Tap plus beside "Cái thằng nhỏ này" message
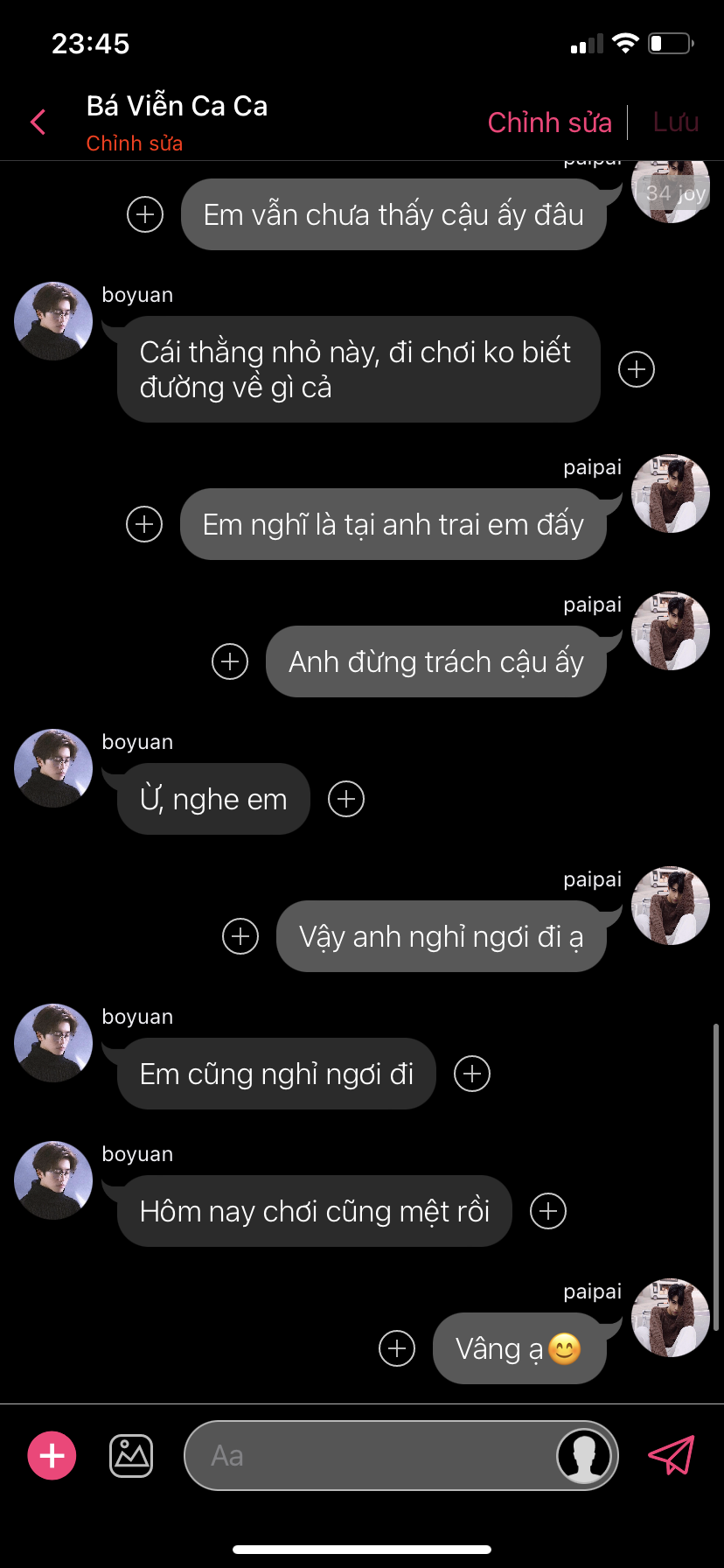This screenshot has height=1568, width=724. pyautogui.click(x=637, y=369)
